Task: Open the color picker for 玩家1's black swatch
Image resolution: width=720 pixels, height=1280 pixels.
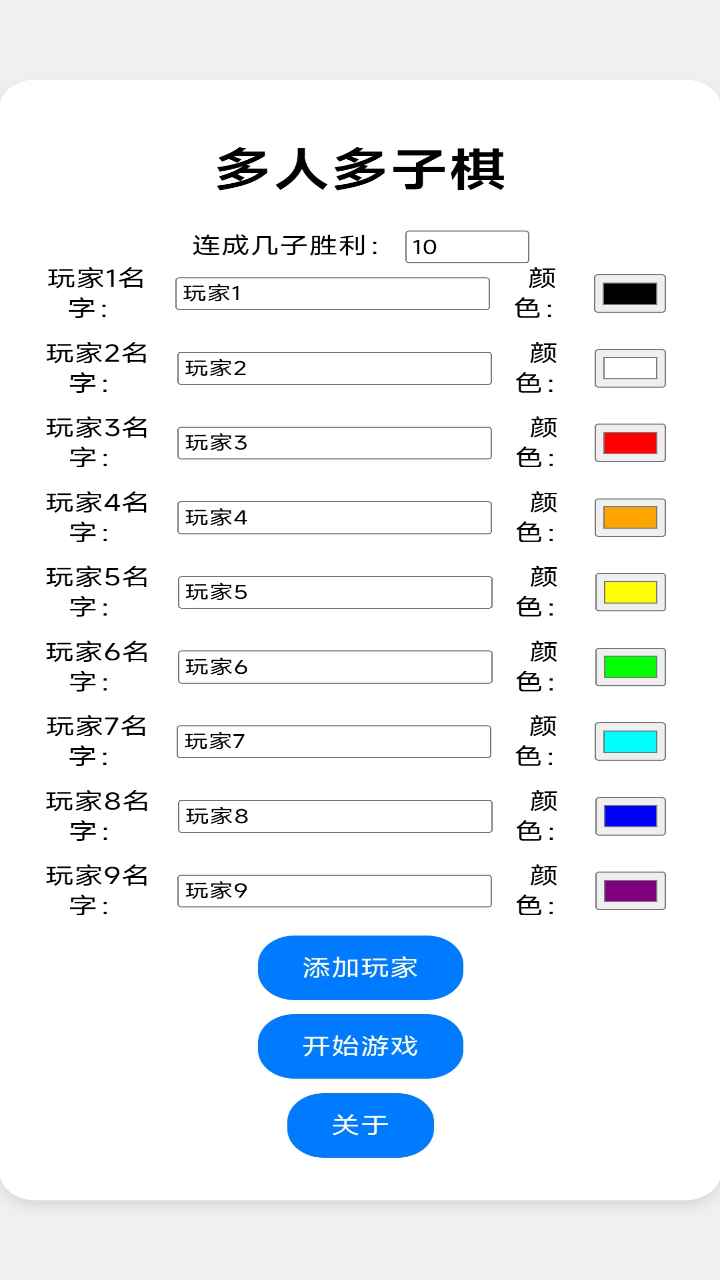Action: click(629, 292)
